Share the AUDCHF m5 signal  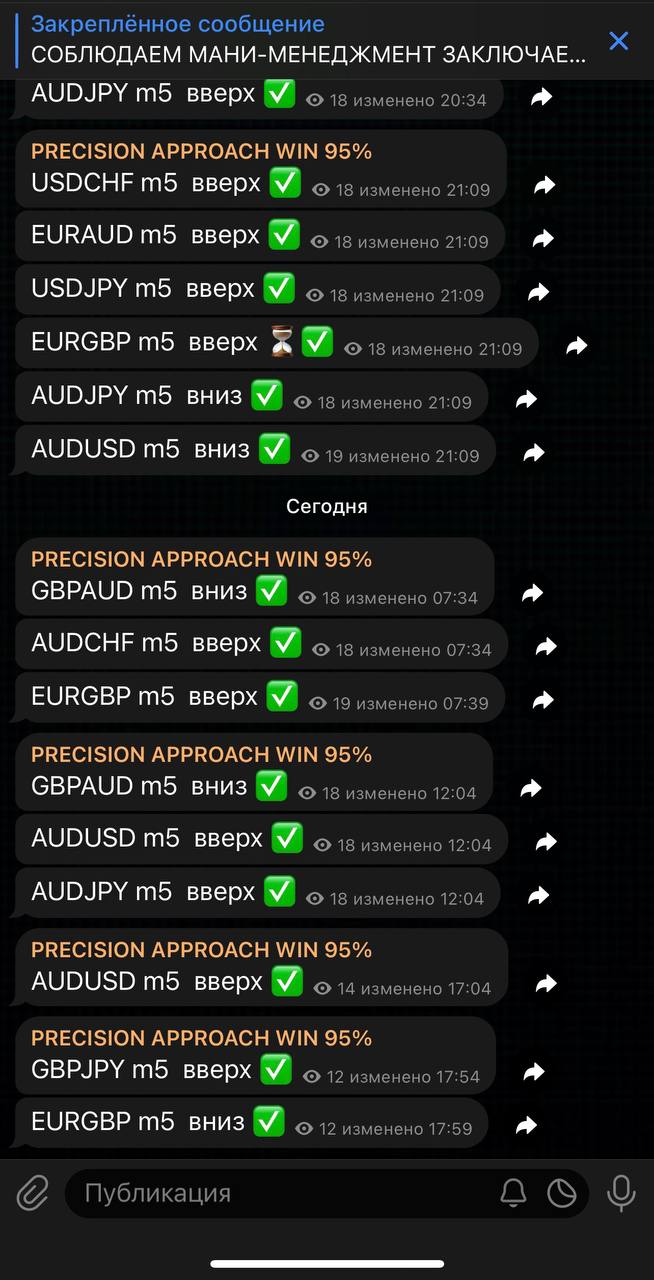click(545, 647)
